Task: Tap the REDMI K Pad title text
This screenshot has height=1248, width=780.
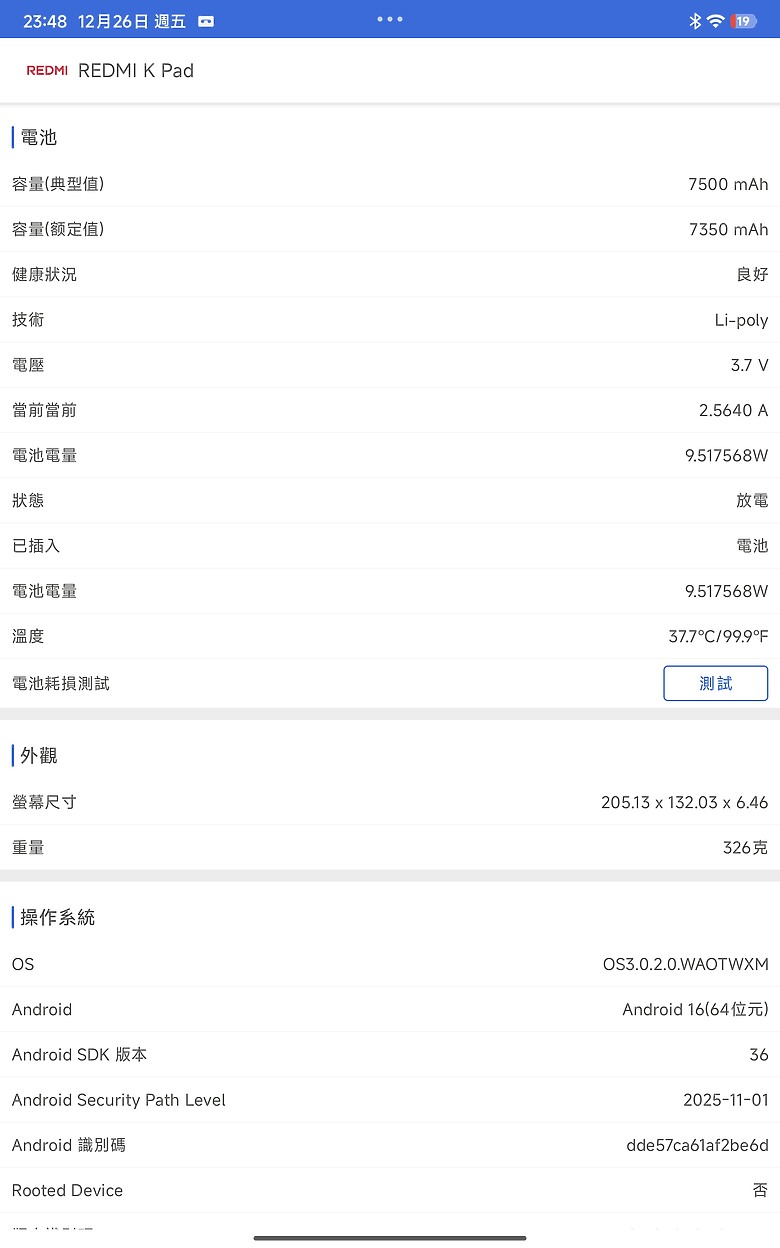Action: click(x=136, y=70)
